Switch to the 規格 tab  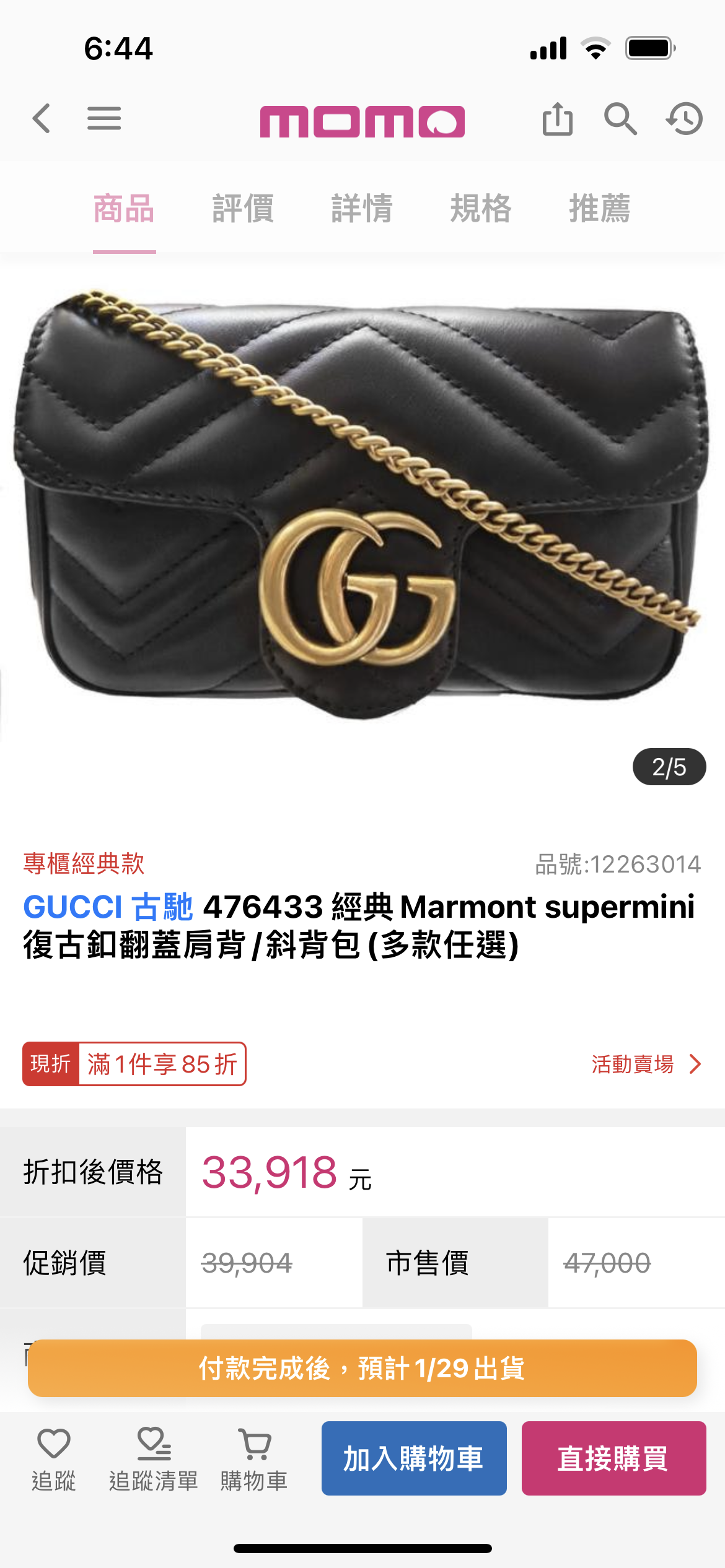[481, 208]
